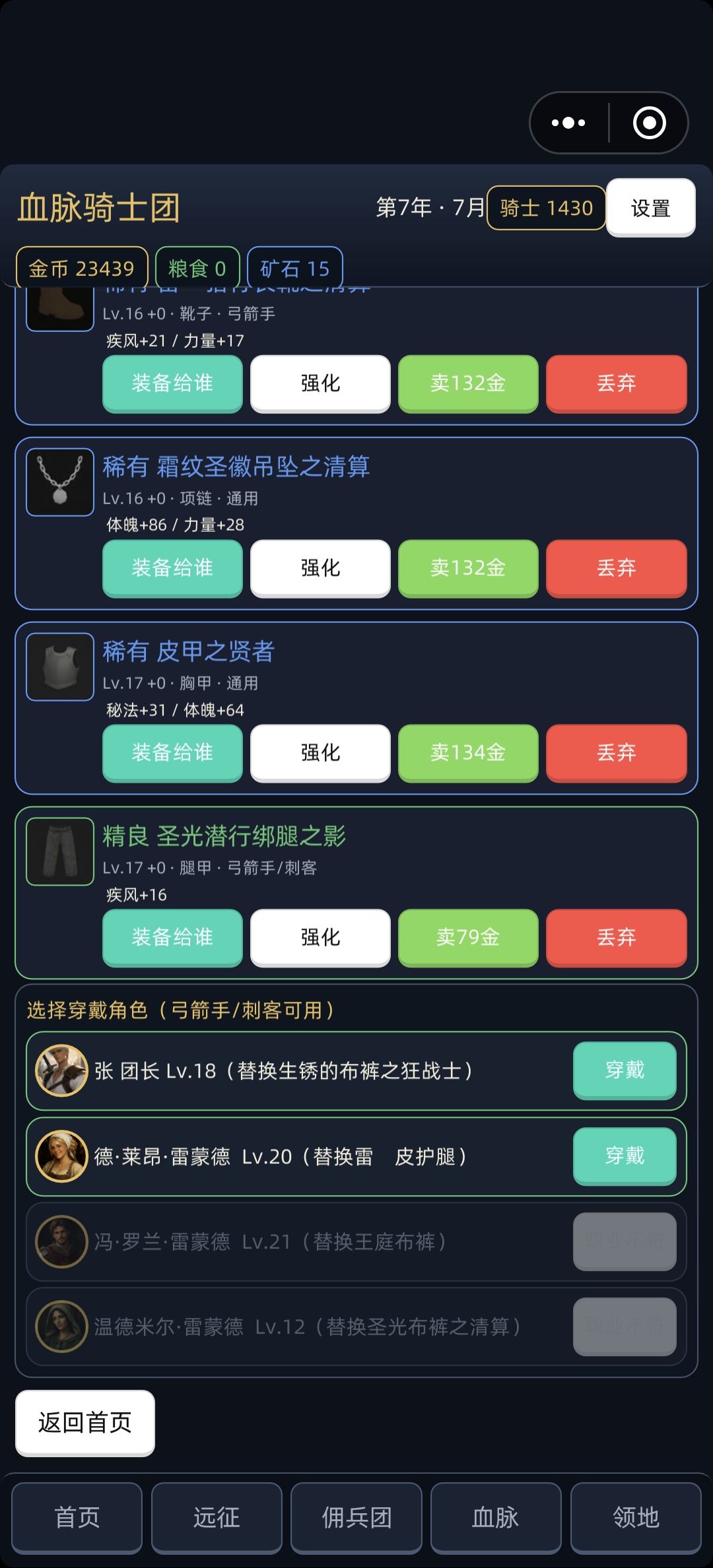Sell 圣光潜行绑腿之影 for 79 gold

pyautogui.click(x=468, y=938)
